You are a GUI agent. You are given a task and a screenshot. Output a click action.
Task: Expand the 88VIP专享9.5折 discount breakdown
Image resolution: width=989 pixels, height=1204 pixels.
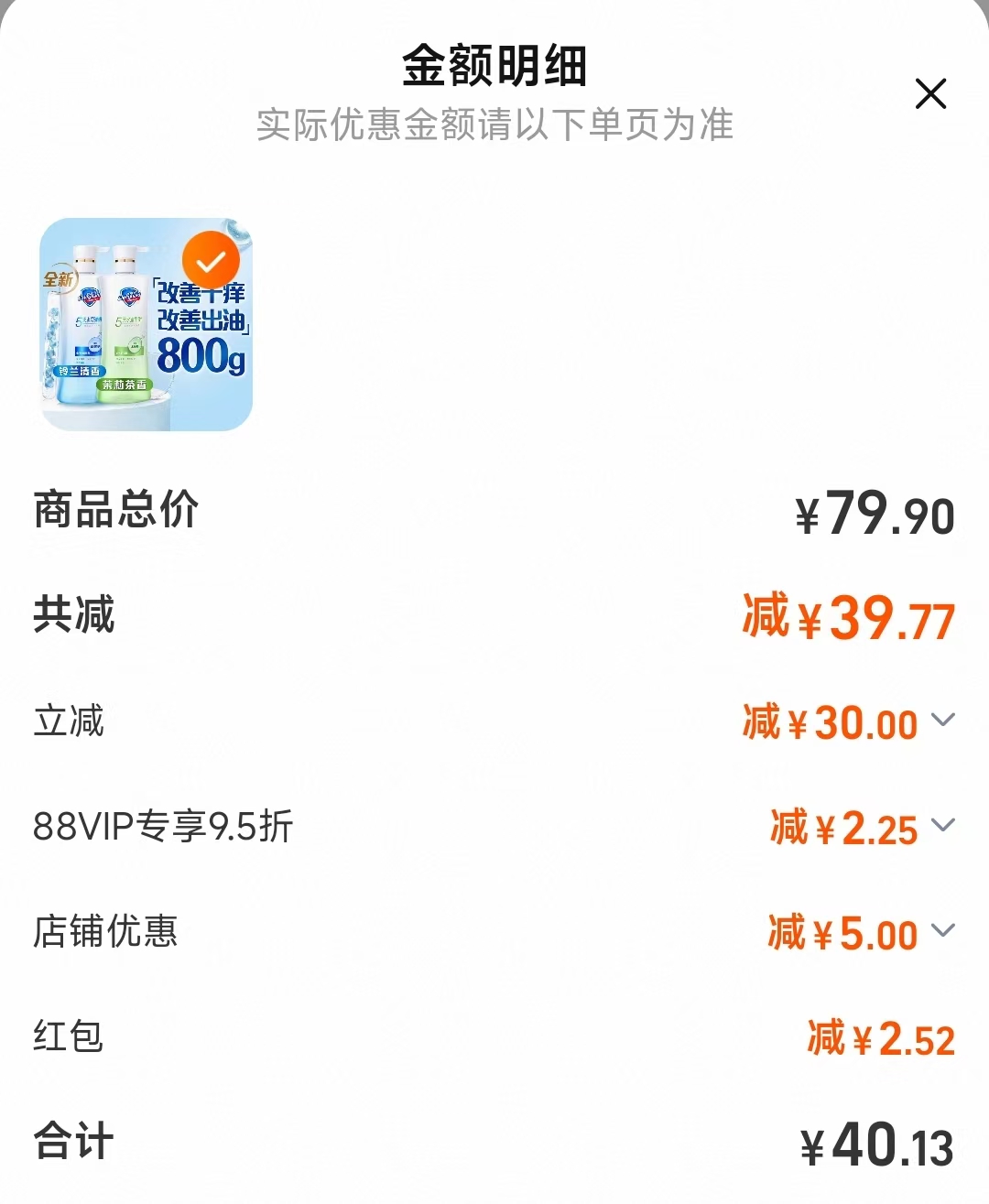coord(944,827)
